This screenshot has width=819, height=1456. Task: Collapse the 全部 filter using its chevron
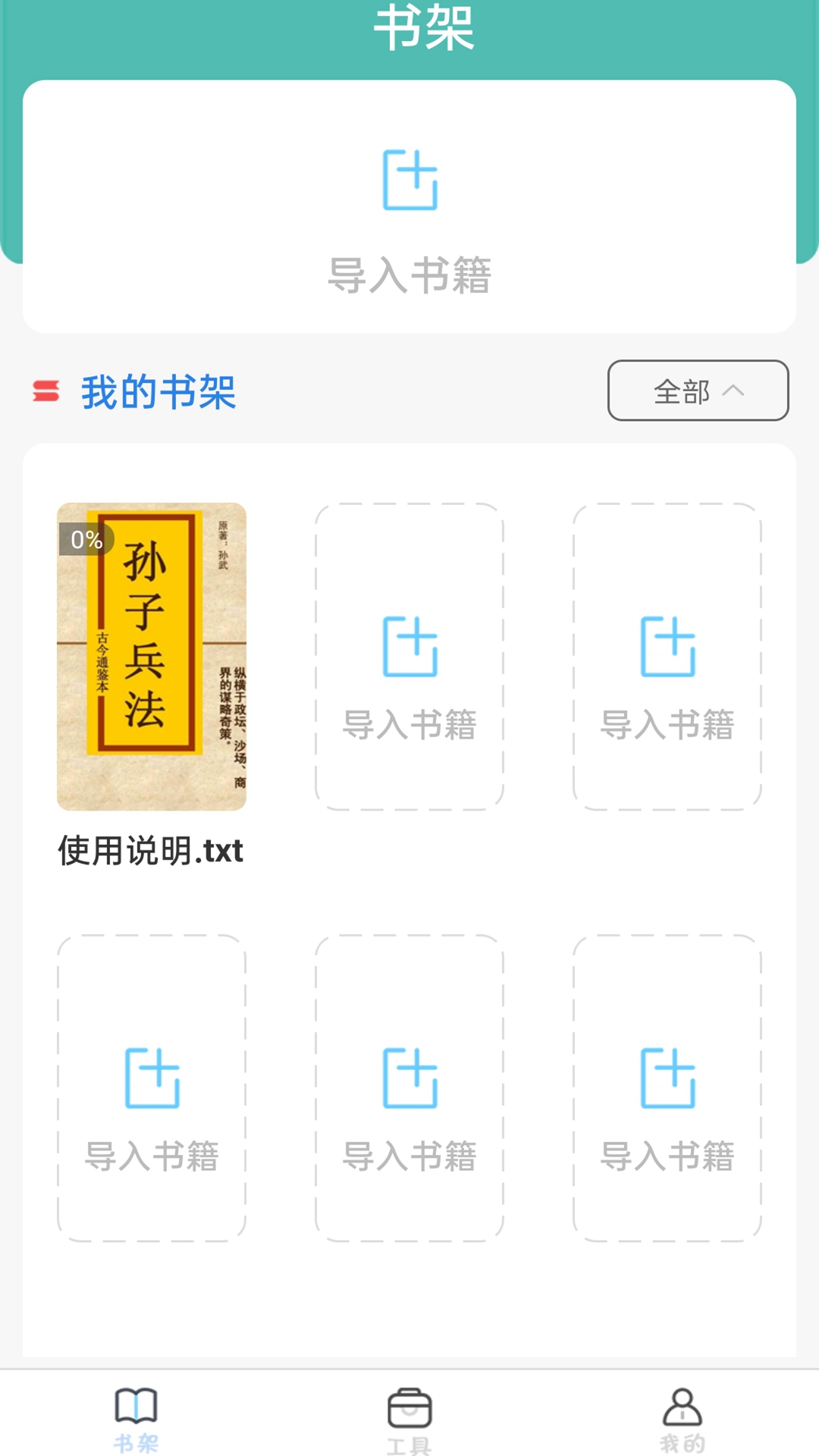tap(736, 391)
